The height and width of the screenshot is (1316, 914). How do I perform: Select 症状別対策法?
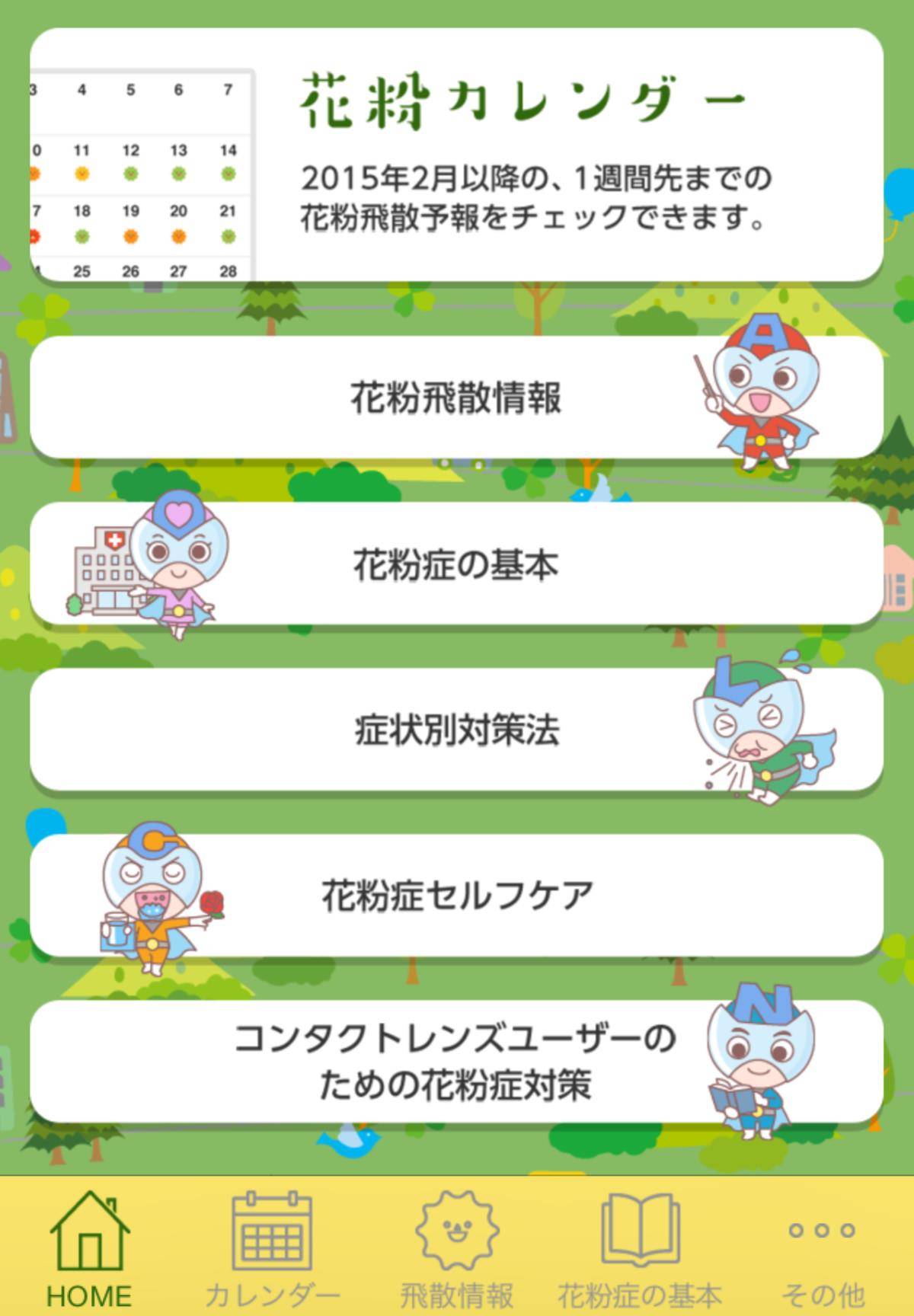(x=457, y=730)
